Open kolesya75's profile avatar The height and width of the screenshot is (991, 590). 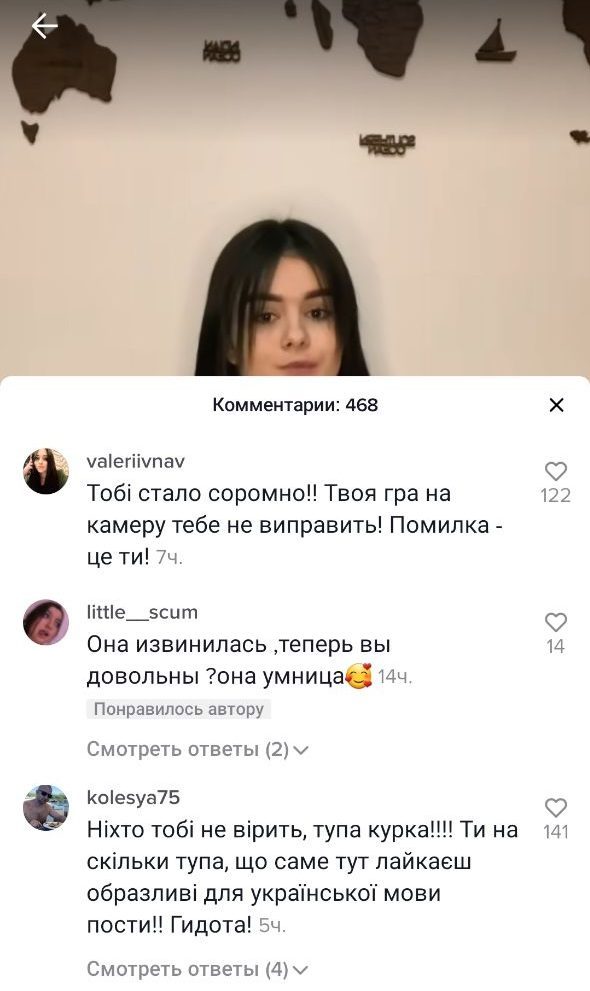[46, 808]
